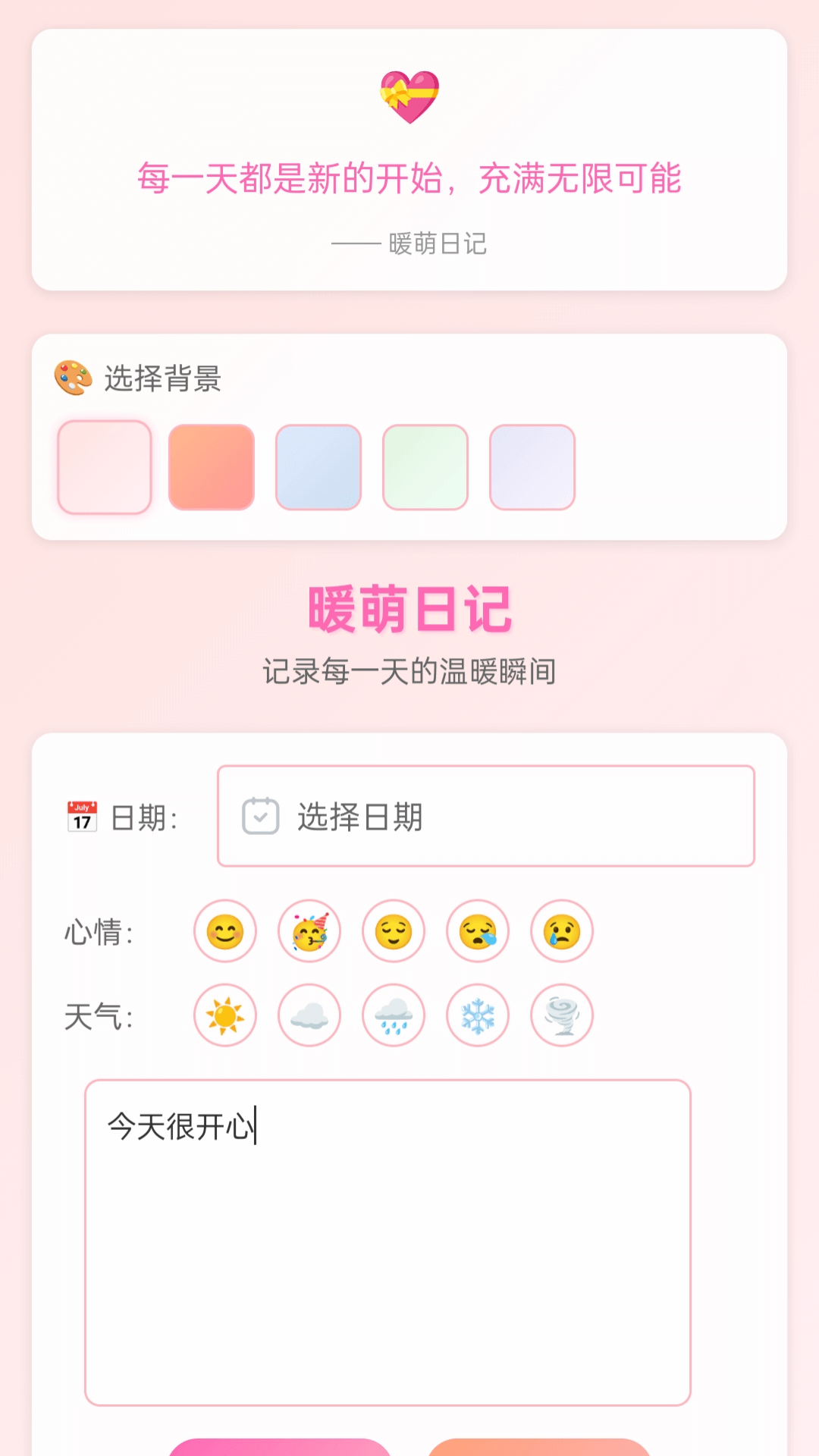The width and height of the screenshot is (819, 1456).
Task: Select the sunny weather icon
Action: (x=224, y=1015)
